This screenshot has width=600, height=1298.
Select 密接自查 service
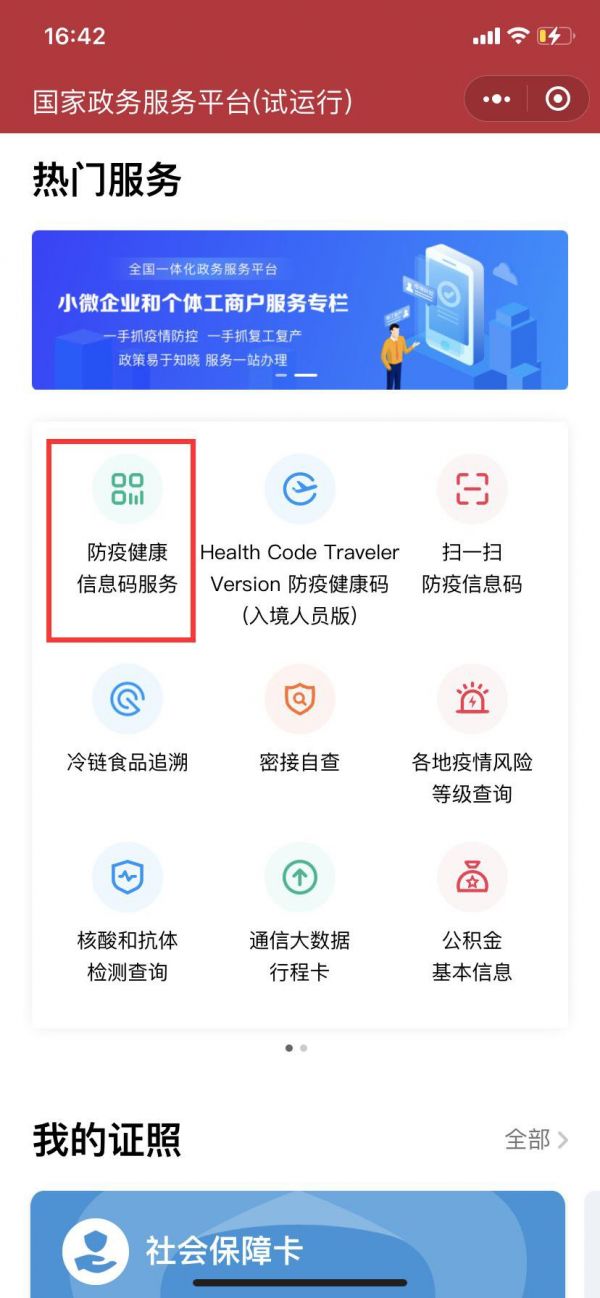[300, 720]
